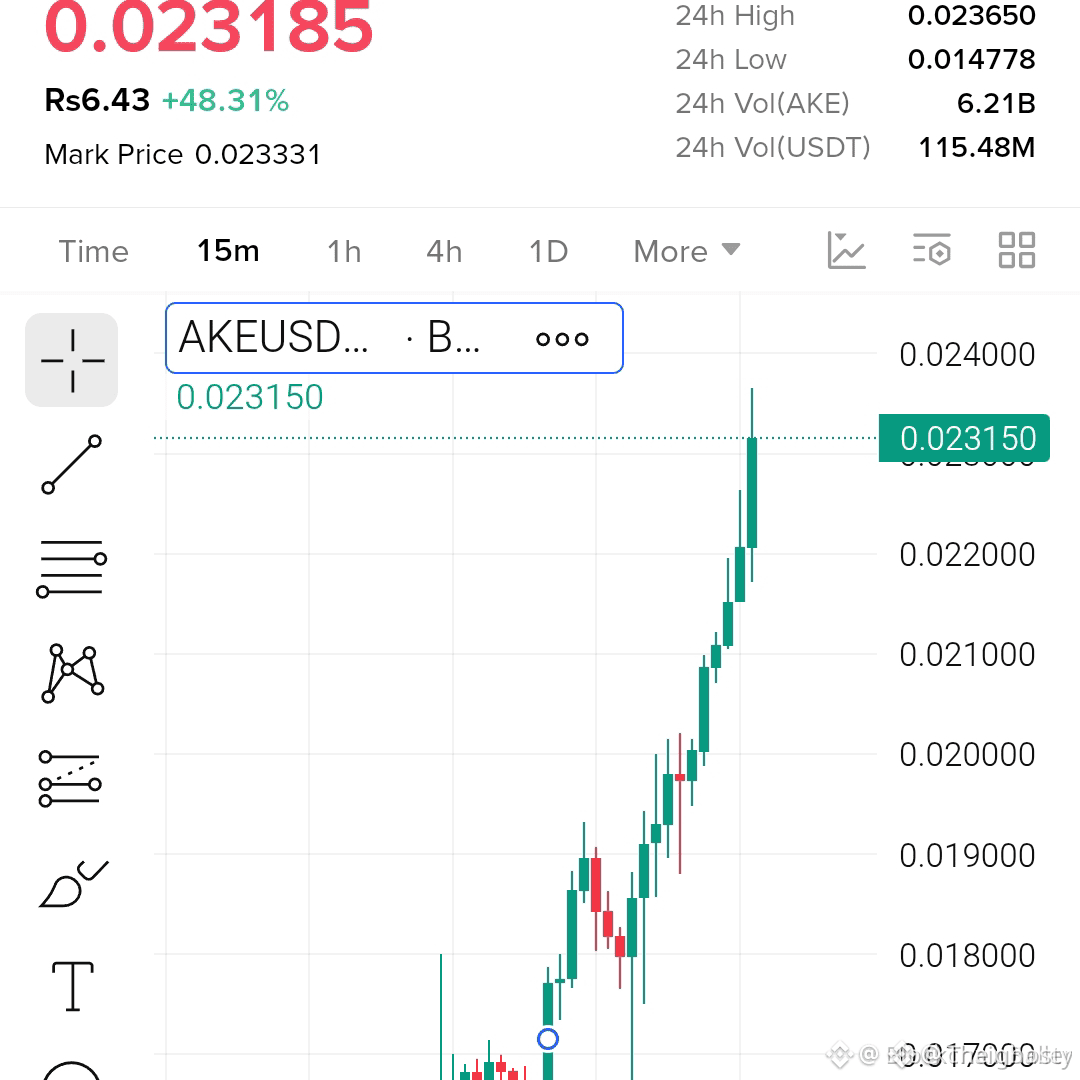The width and height of the screenshot is (1080, 1080).
Task: Select the horizontal lines Fibonacci tool
Action: tap(72, 568)
